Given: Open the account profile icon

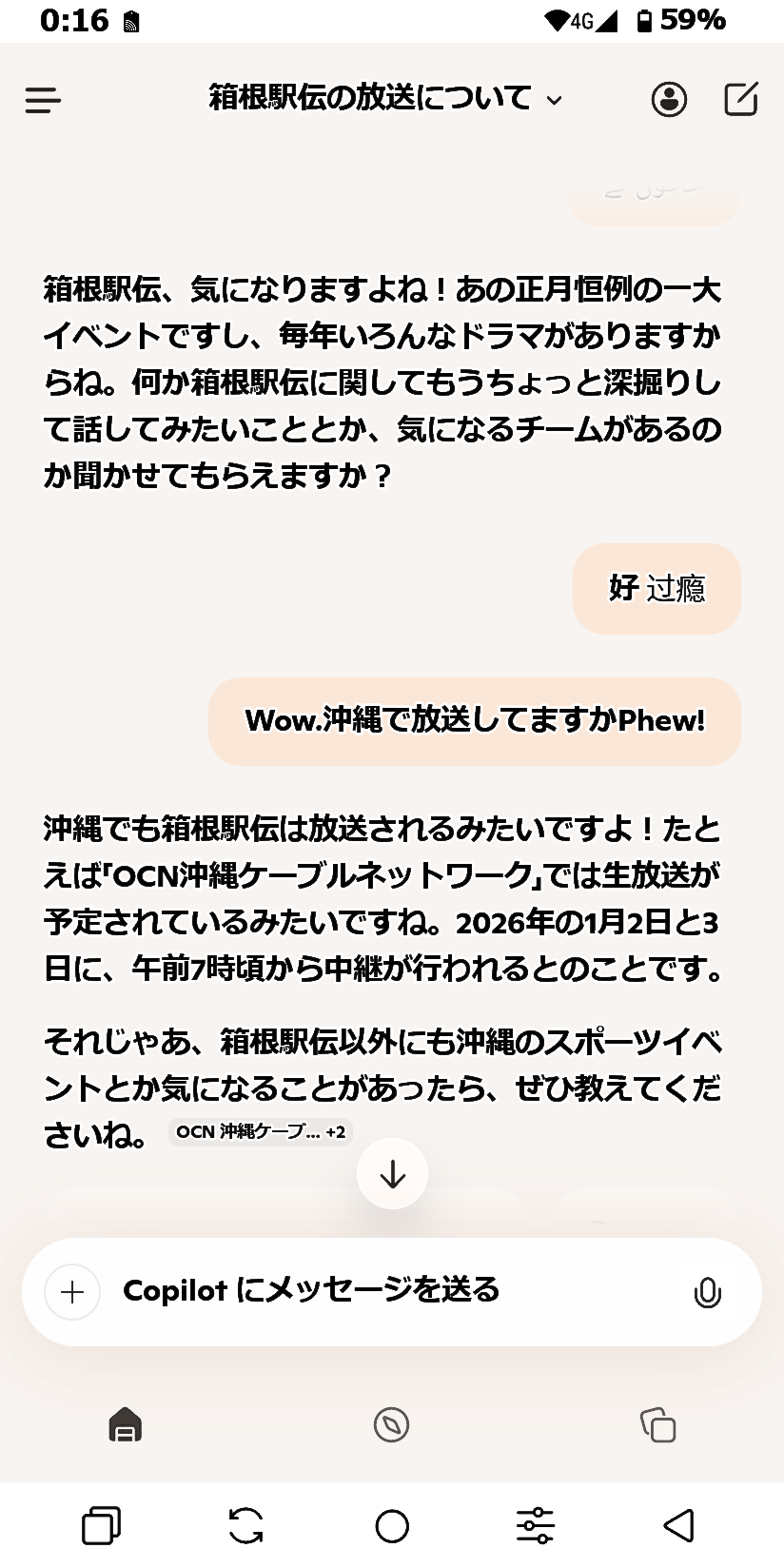Looking at the screenshot, I should [x=669, y=99].
